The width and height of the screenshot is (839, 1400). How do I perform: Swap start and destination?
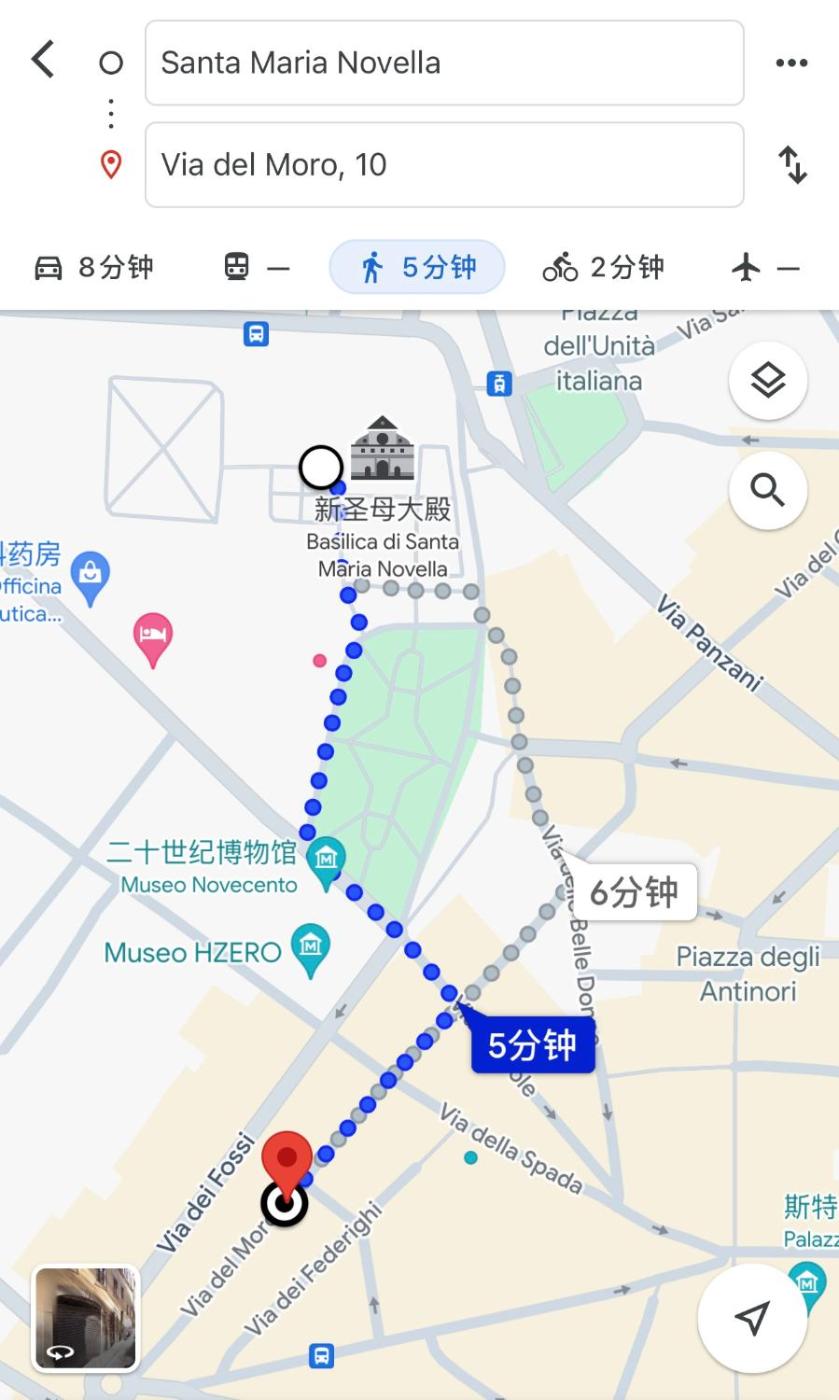[792, 165]
